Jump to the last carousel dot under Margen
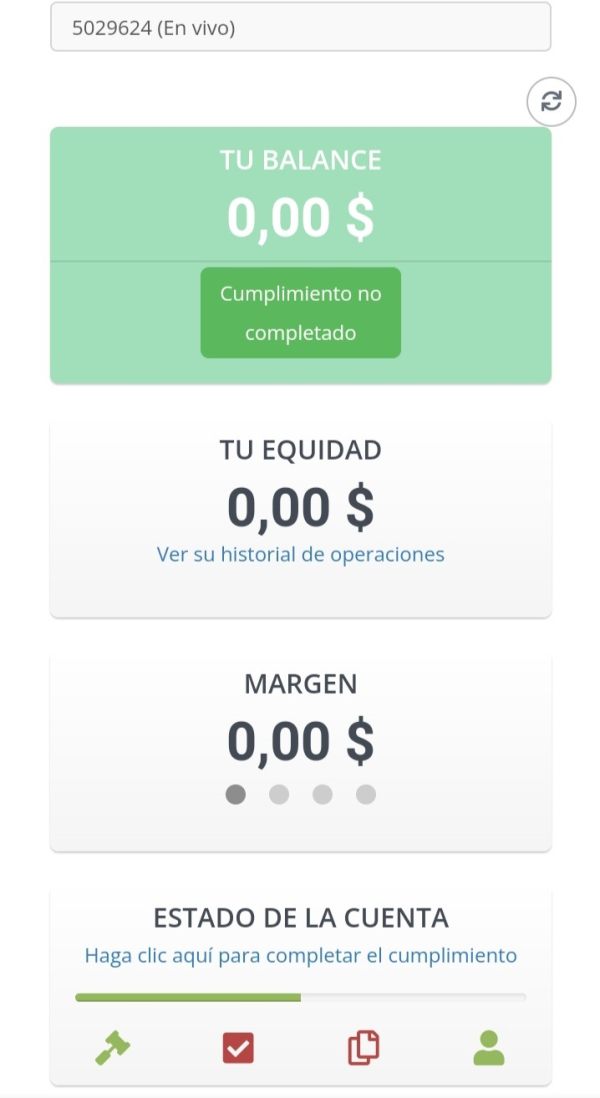Viewport: 600px width, 1098px height. 365,794
